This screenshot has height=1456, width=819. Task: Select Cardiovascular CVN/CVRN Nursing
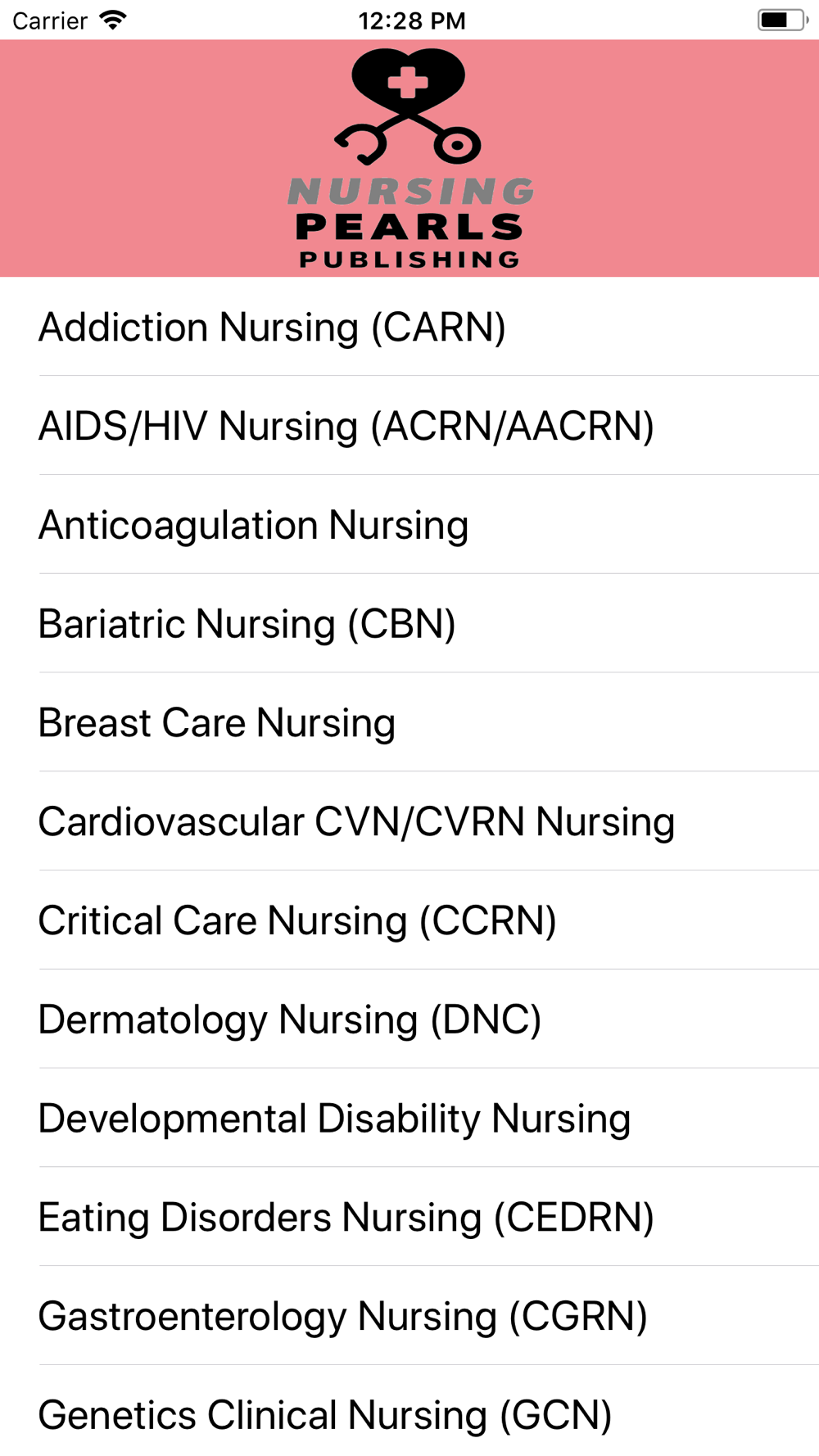pos(409,821)
